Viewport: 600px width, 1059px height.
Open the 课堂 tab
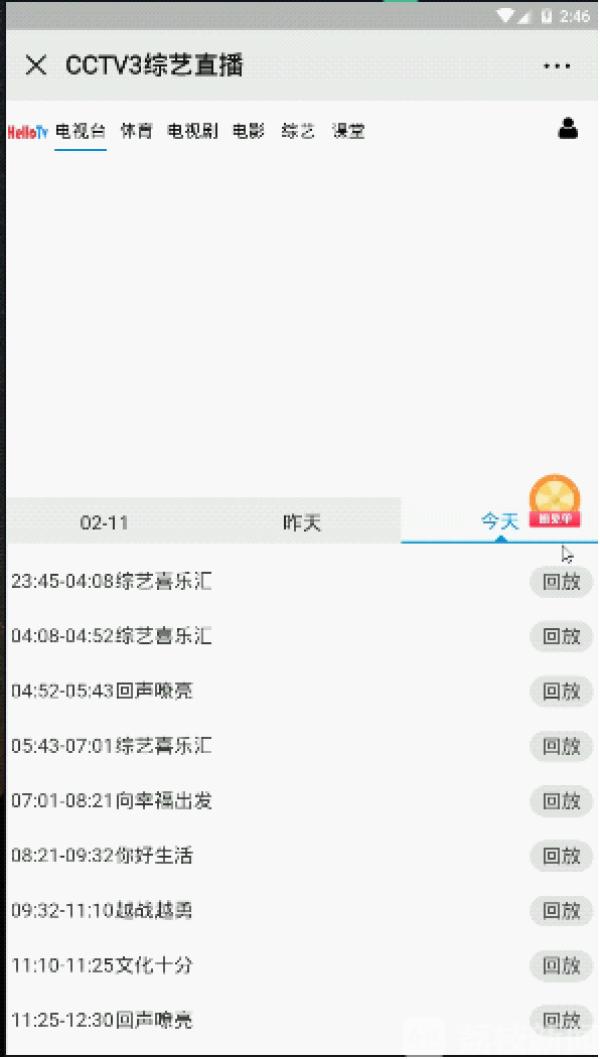coord(349,131)
